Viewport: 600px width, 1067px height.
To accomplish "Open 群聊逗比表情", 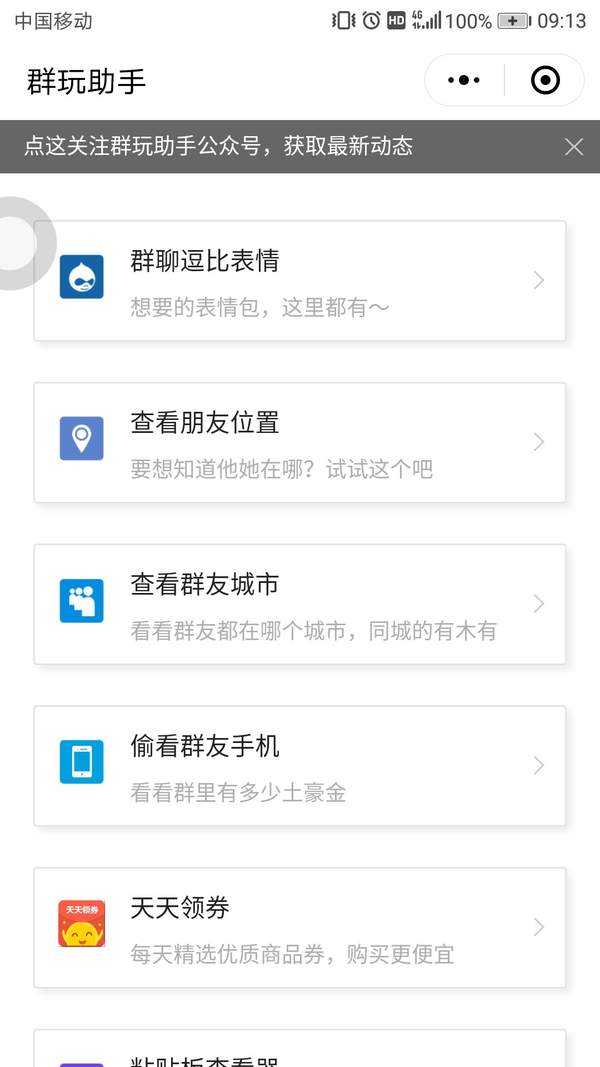I will pos(300,281).
